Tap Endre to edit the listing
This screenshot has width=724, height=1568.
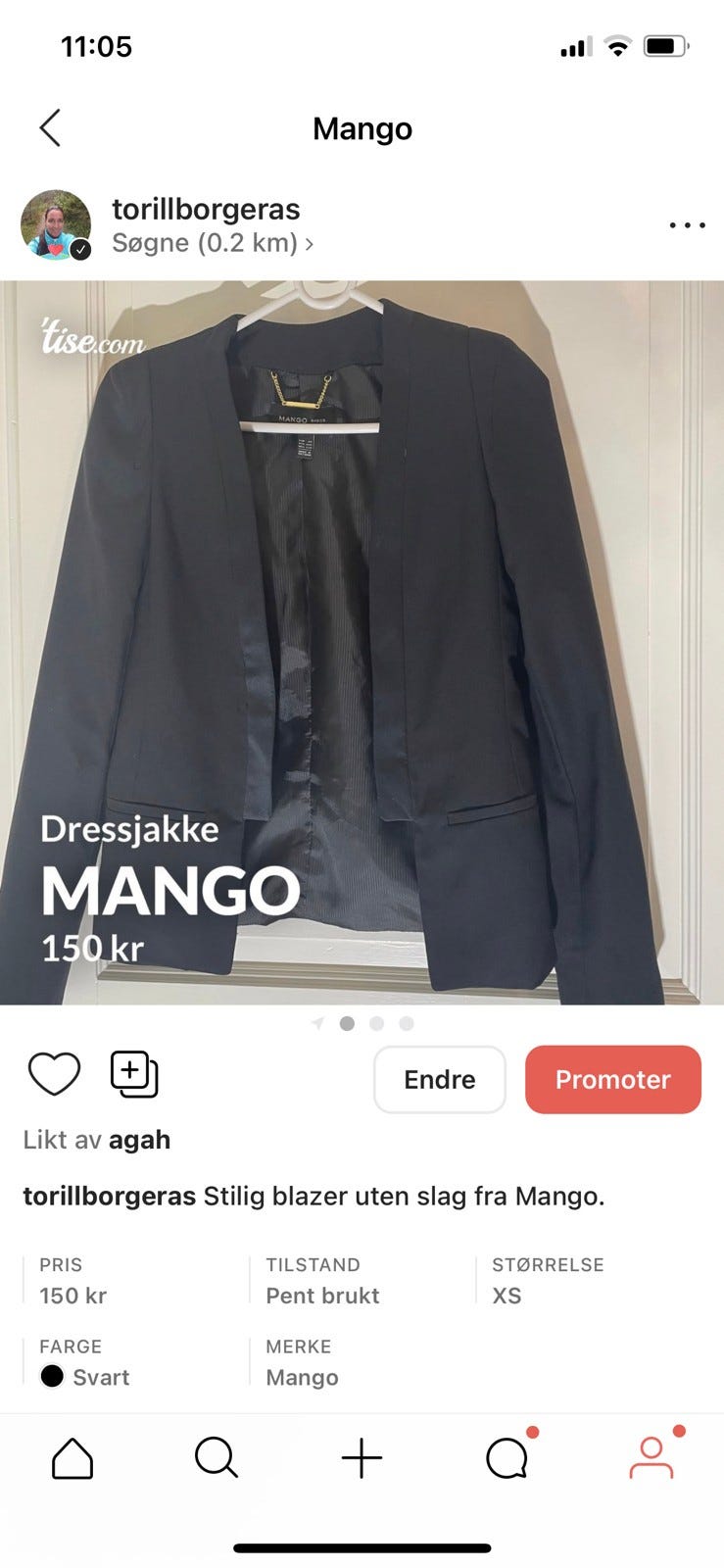click(439, 1079)
